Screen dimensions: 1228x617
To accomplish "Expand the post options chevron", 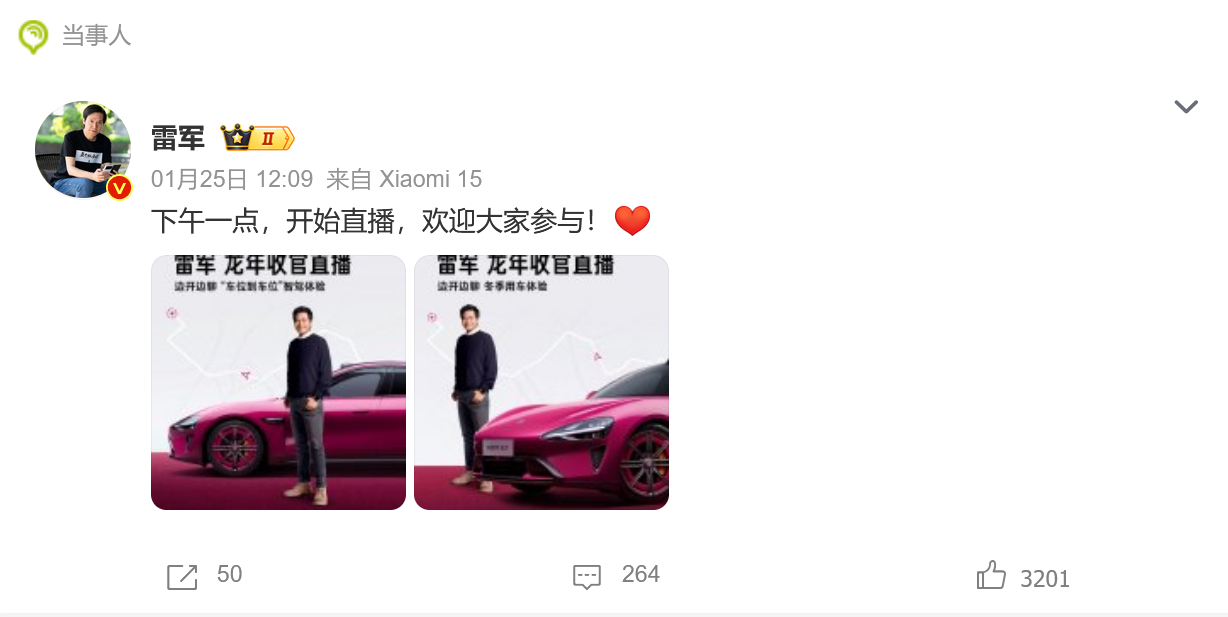I will pyautogui.click(x=1185, y=107).
